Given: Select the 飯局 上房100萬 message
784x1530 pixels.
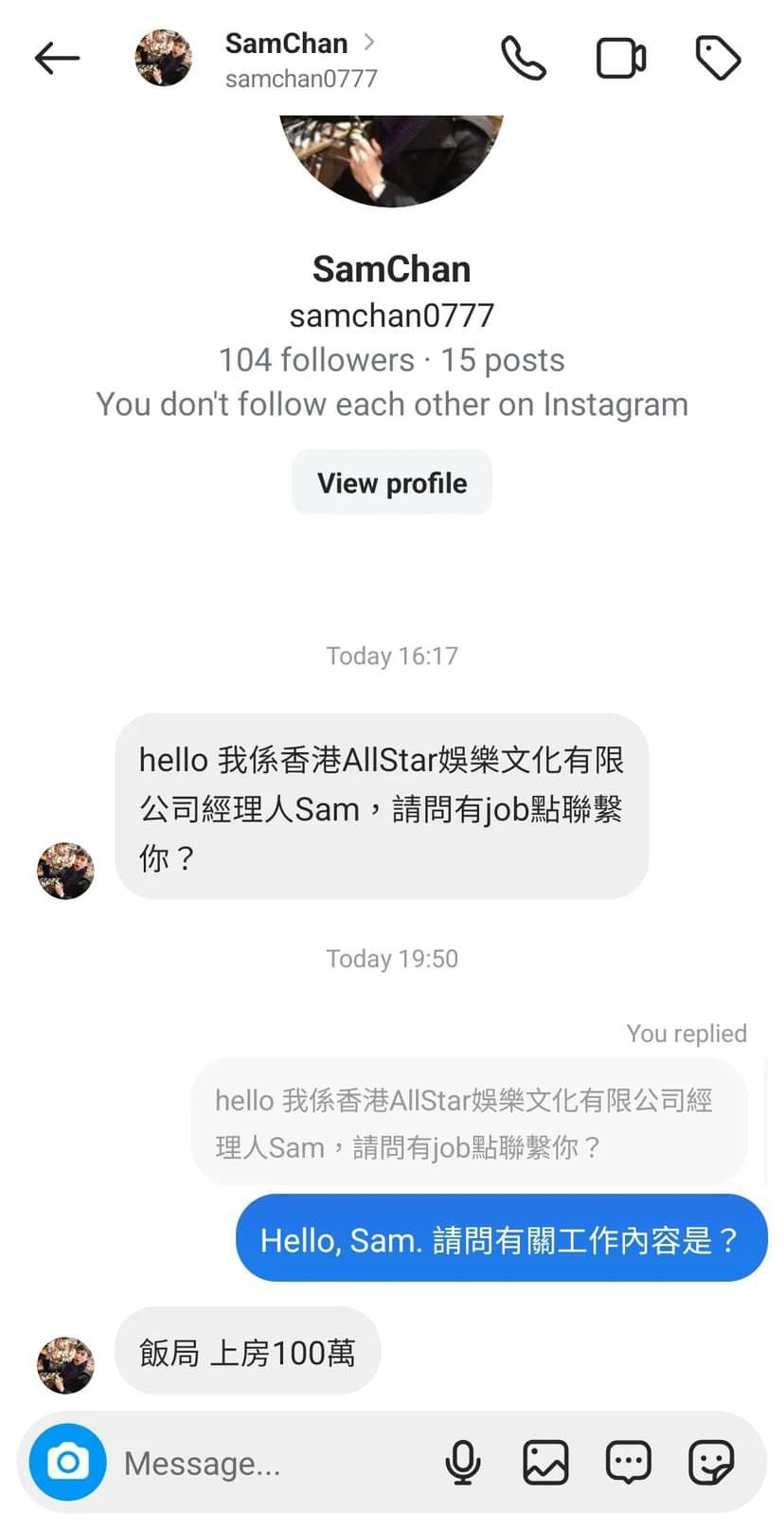Looking at the screenshot, I should (247, 1352).
